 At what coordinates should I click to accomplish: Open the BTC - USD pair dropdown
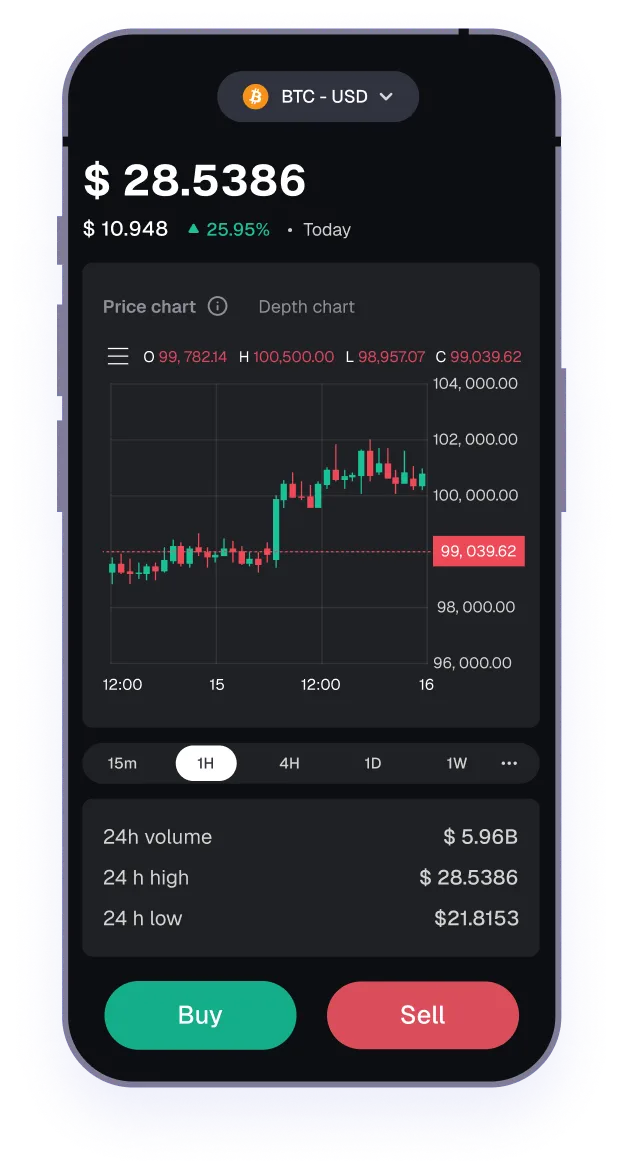click(x=318, y=97)
